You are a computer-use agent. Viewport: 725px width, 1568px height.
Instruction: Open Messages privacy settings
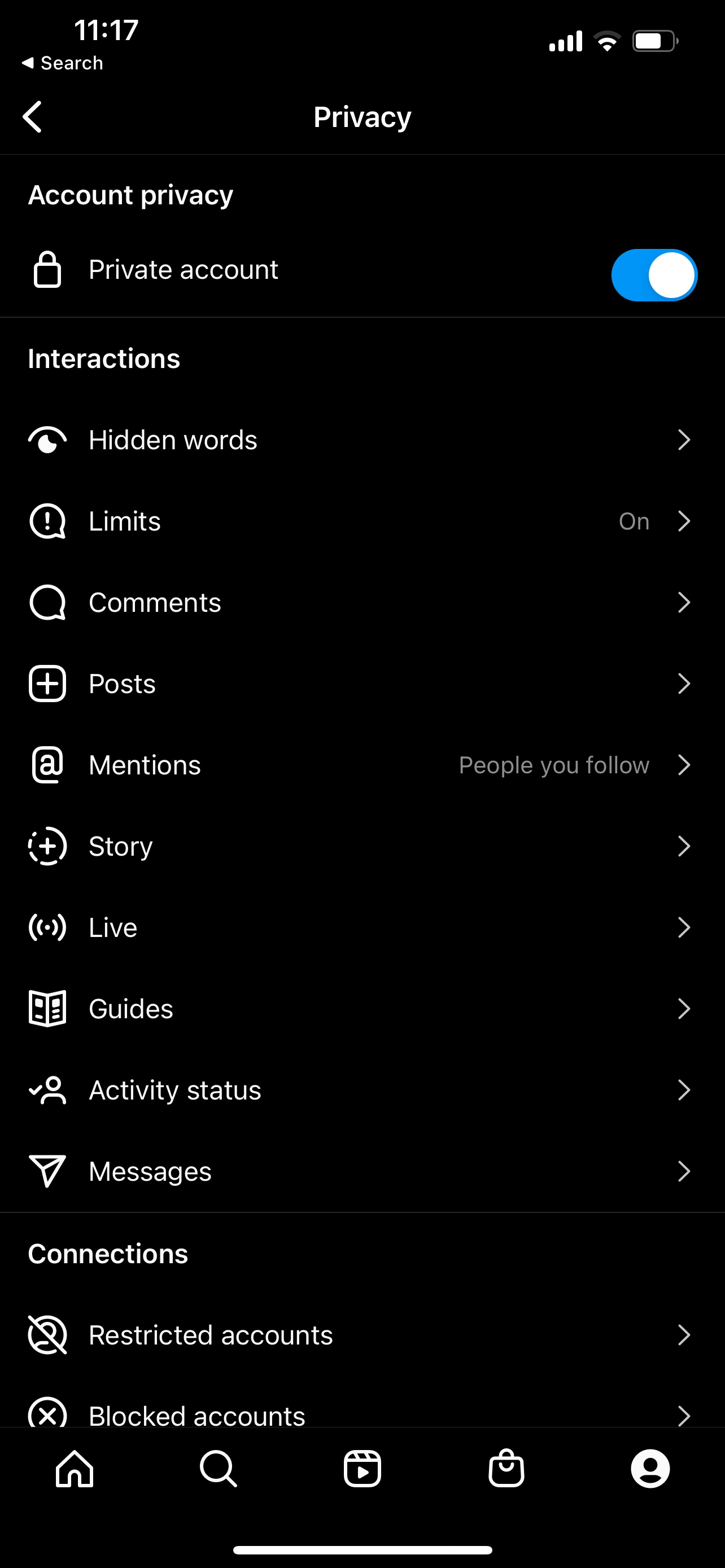tap(362, 1171)
